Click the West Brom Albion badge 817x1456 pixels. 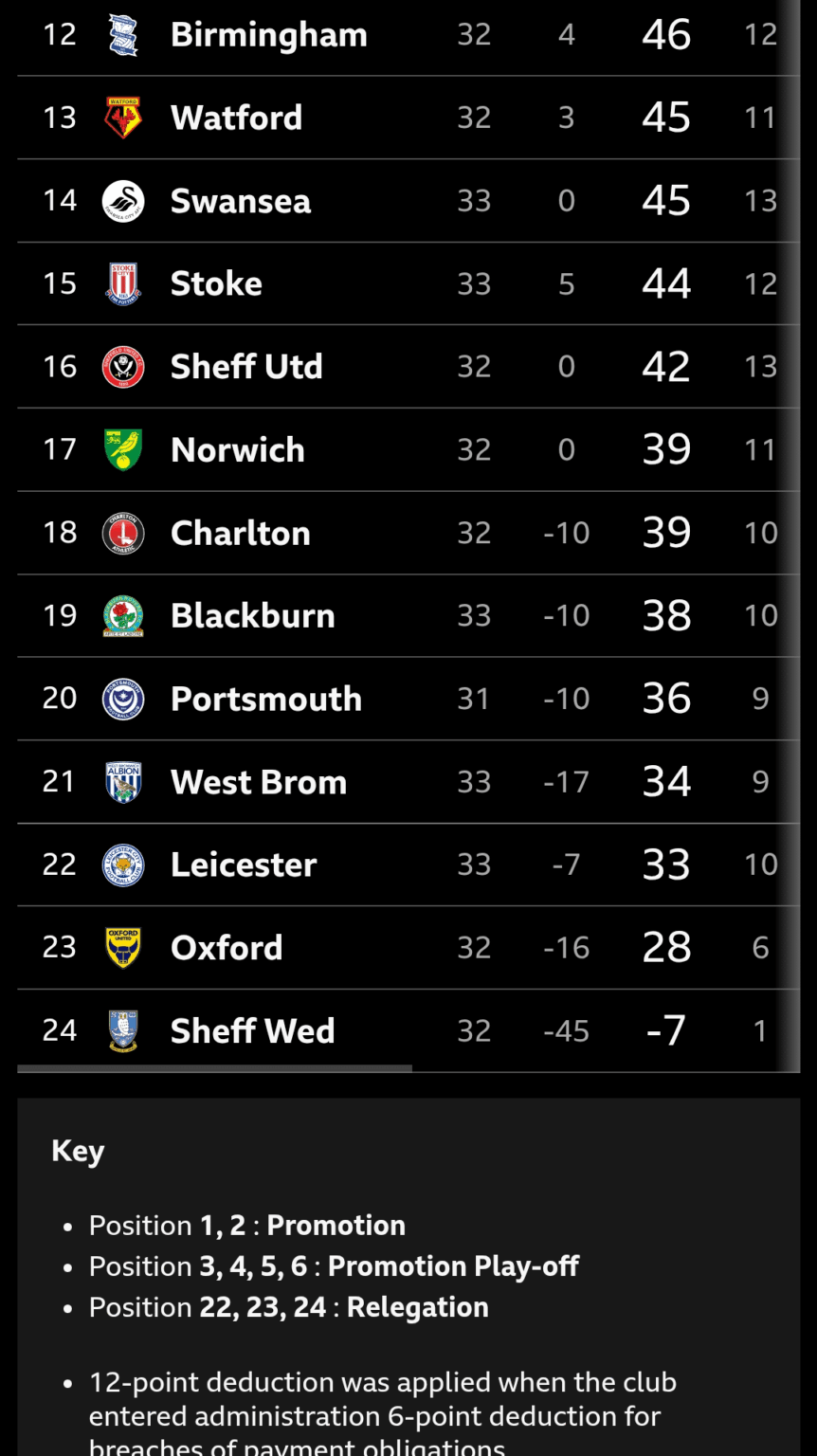[122, 781]
